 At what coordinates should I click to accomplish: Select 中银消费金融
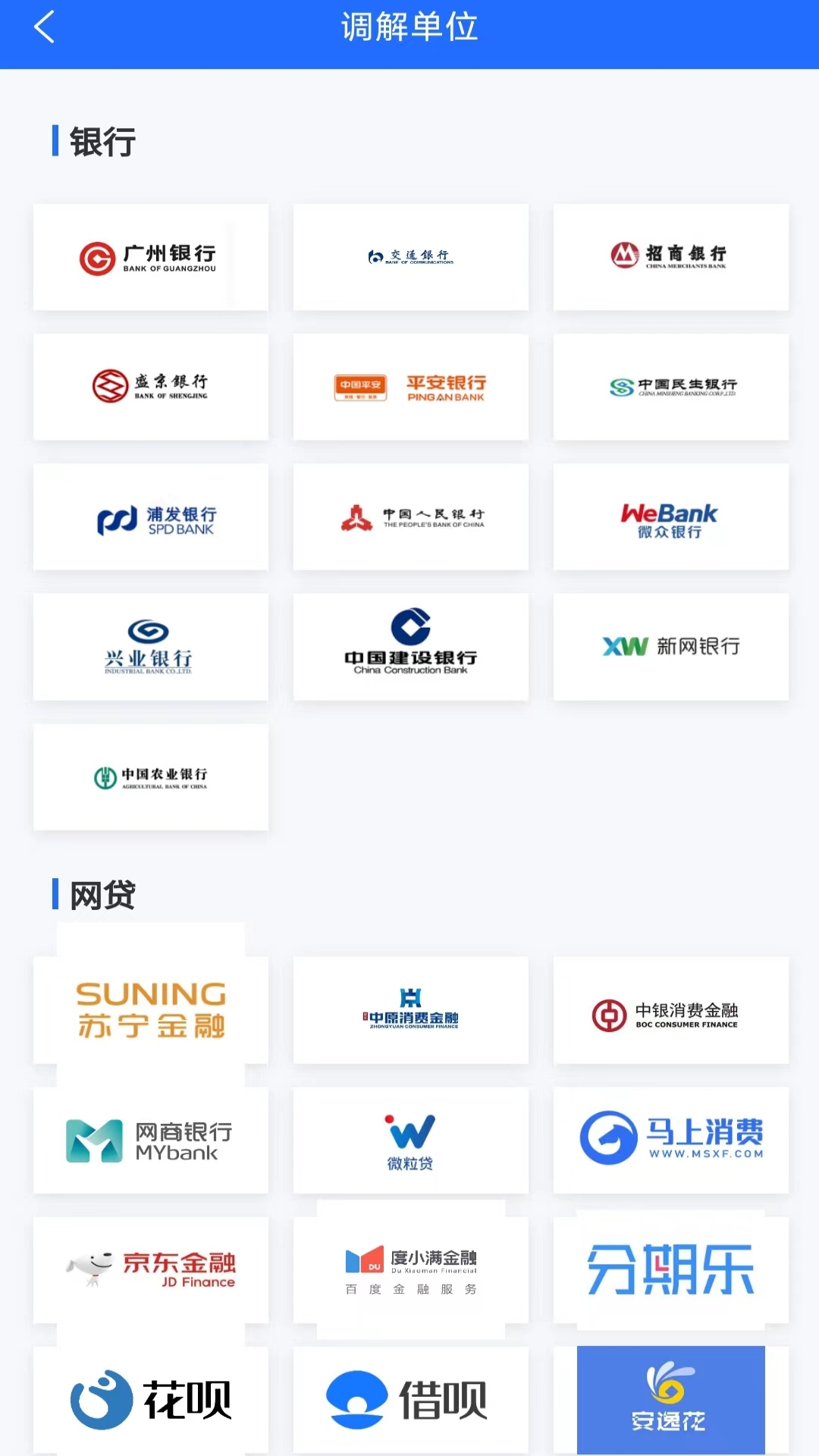click(671, 1010)
